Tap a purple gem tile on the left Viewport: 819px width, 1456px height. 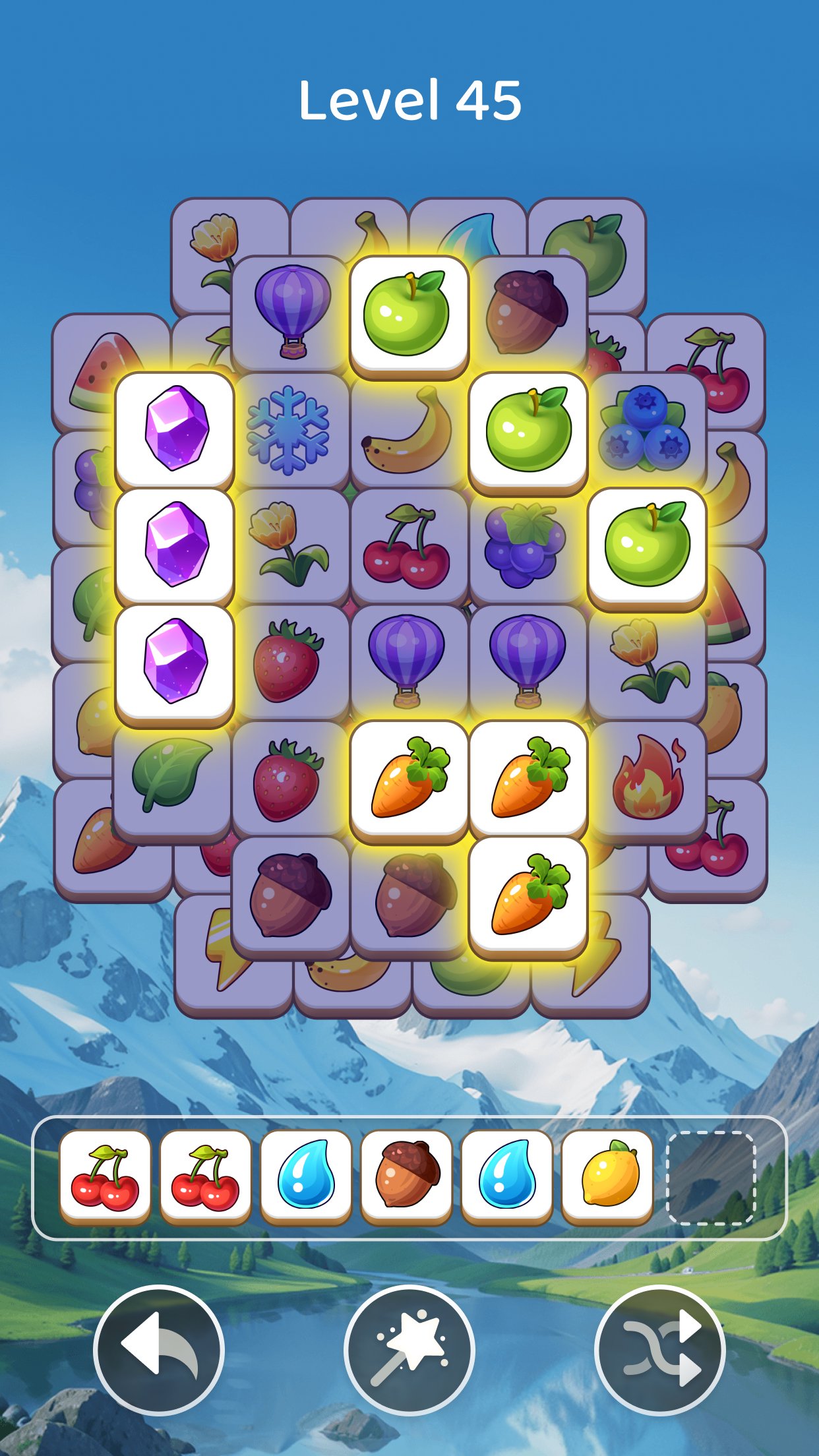point(175,429)
